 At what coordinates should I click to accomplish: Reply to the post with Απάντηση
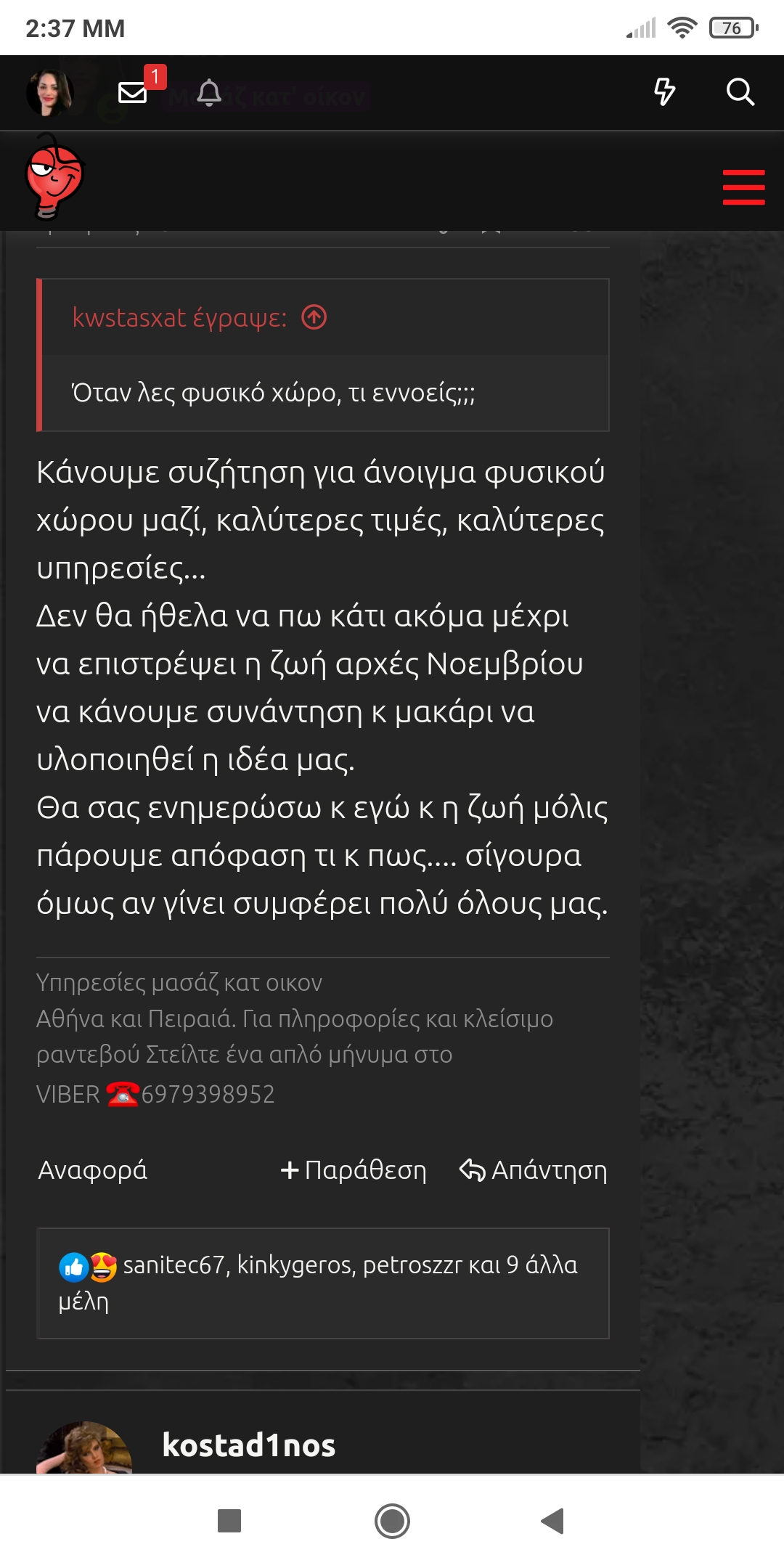click(534, 1170)
